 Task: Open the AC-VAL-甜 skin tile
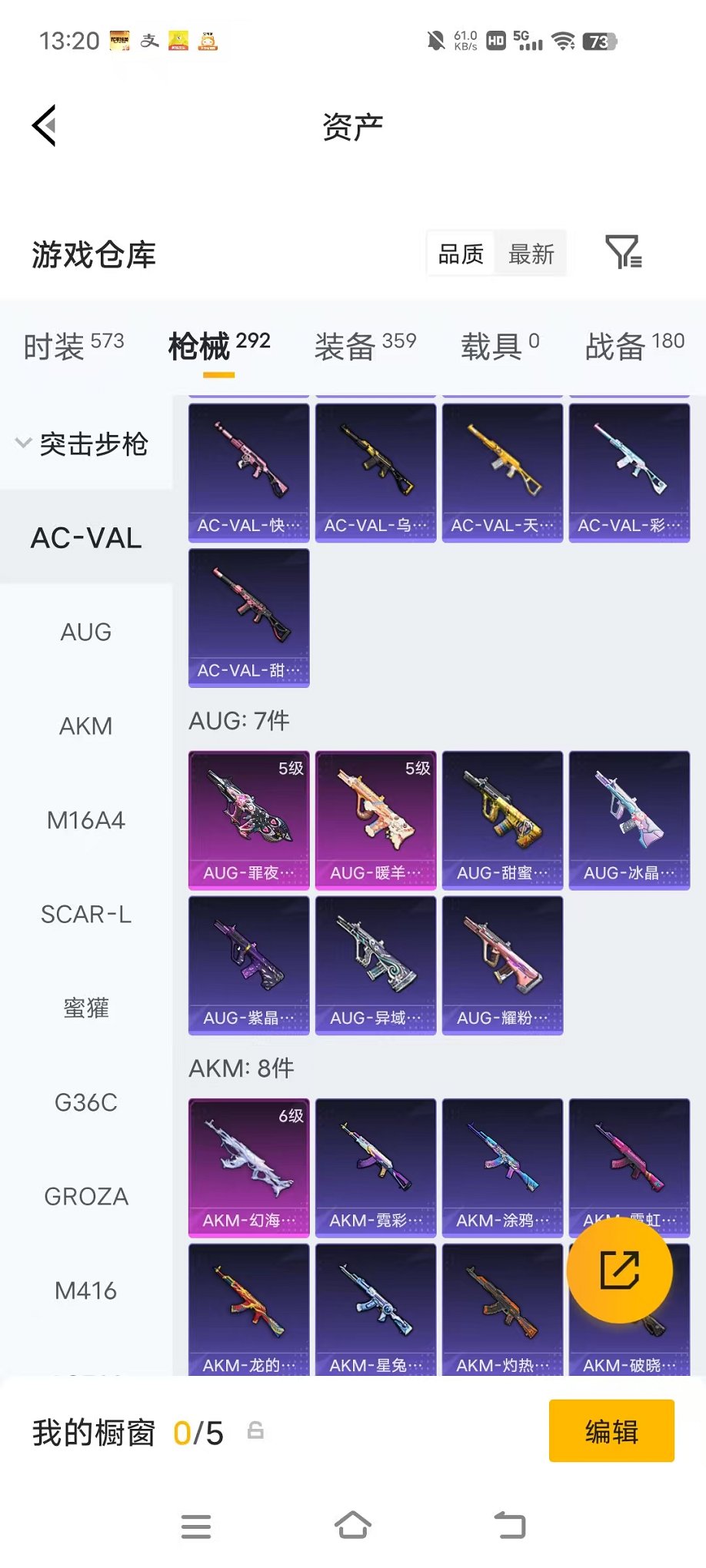coord(248,617)
